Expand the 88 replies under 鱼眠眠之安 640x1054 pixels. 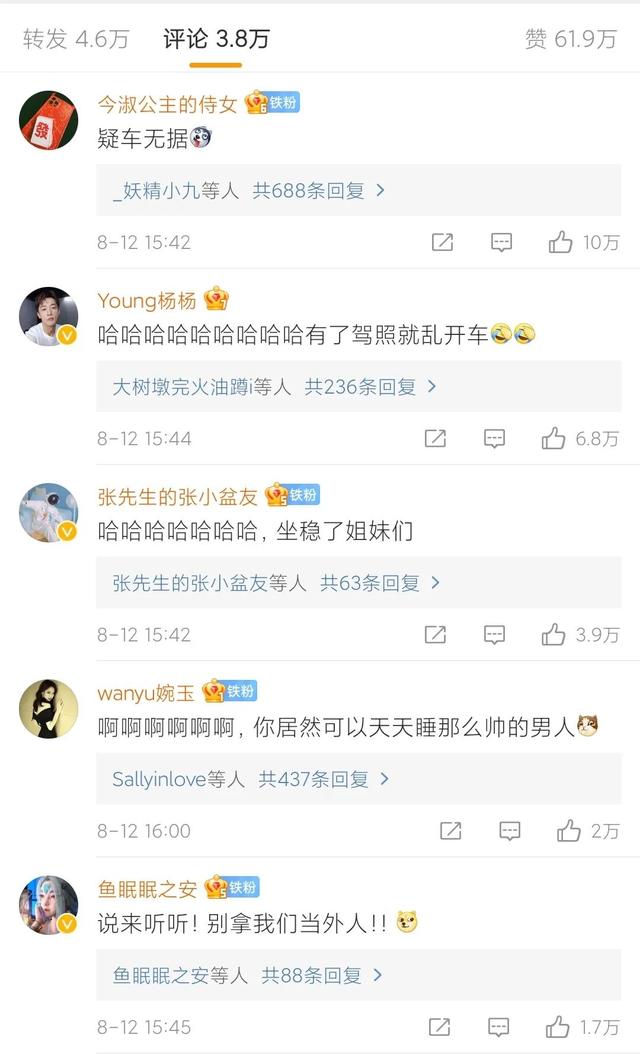(358, 975)
